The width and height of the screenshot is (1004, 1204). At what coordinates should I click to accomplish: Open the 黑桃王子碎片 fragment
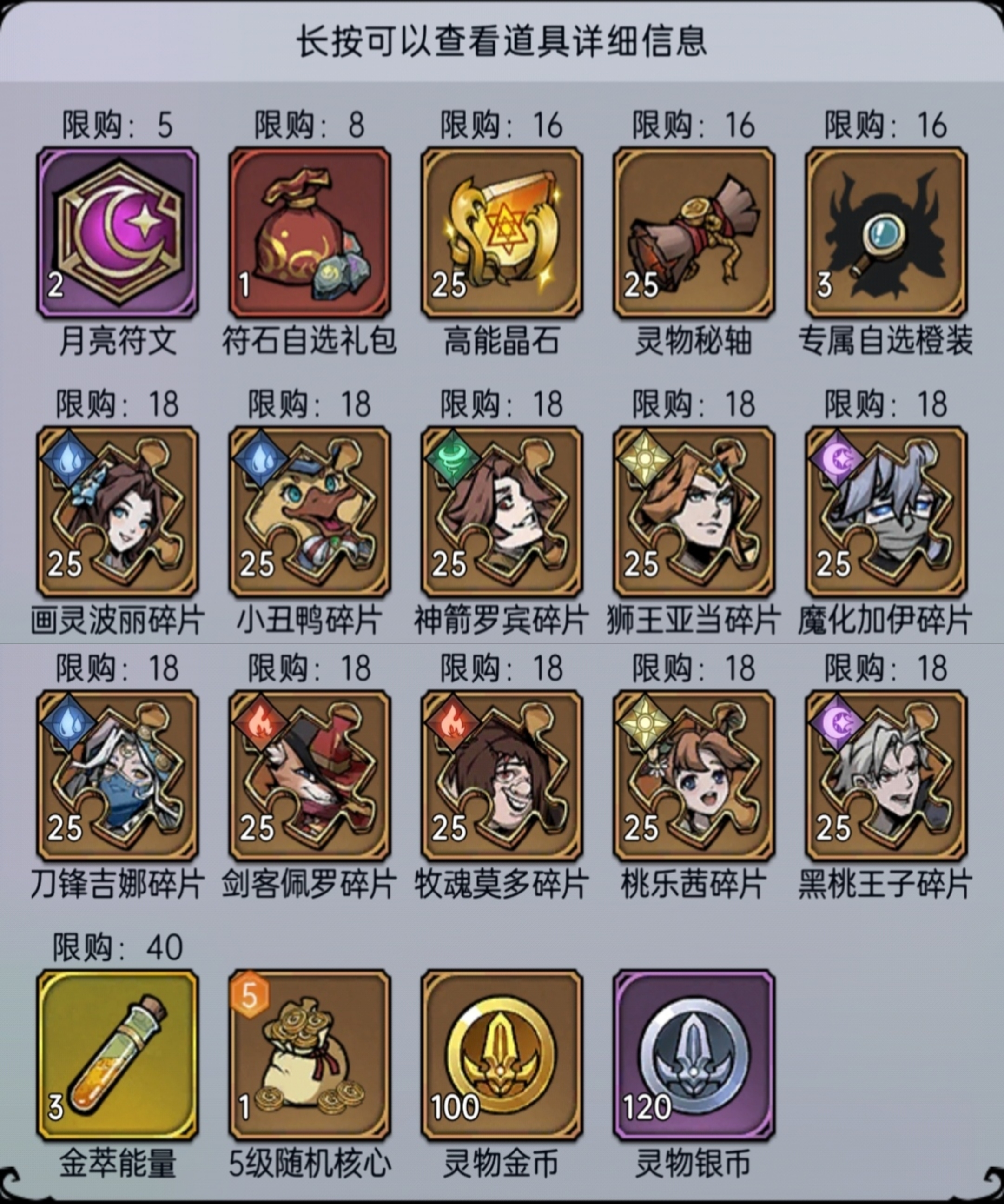coord(886,775)
